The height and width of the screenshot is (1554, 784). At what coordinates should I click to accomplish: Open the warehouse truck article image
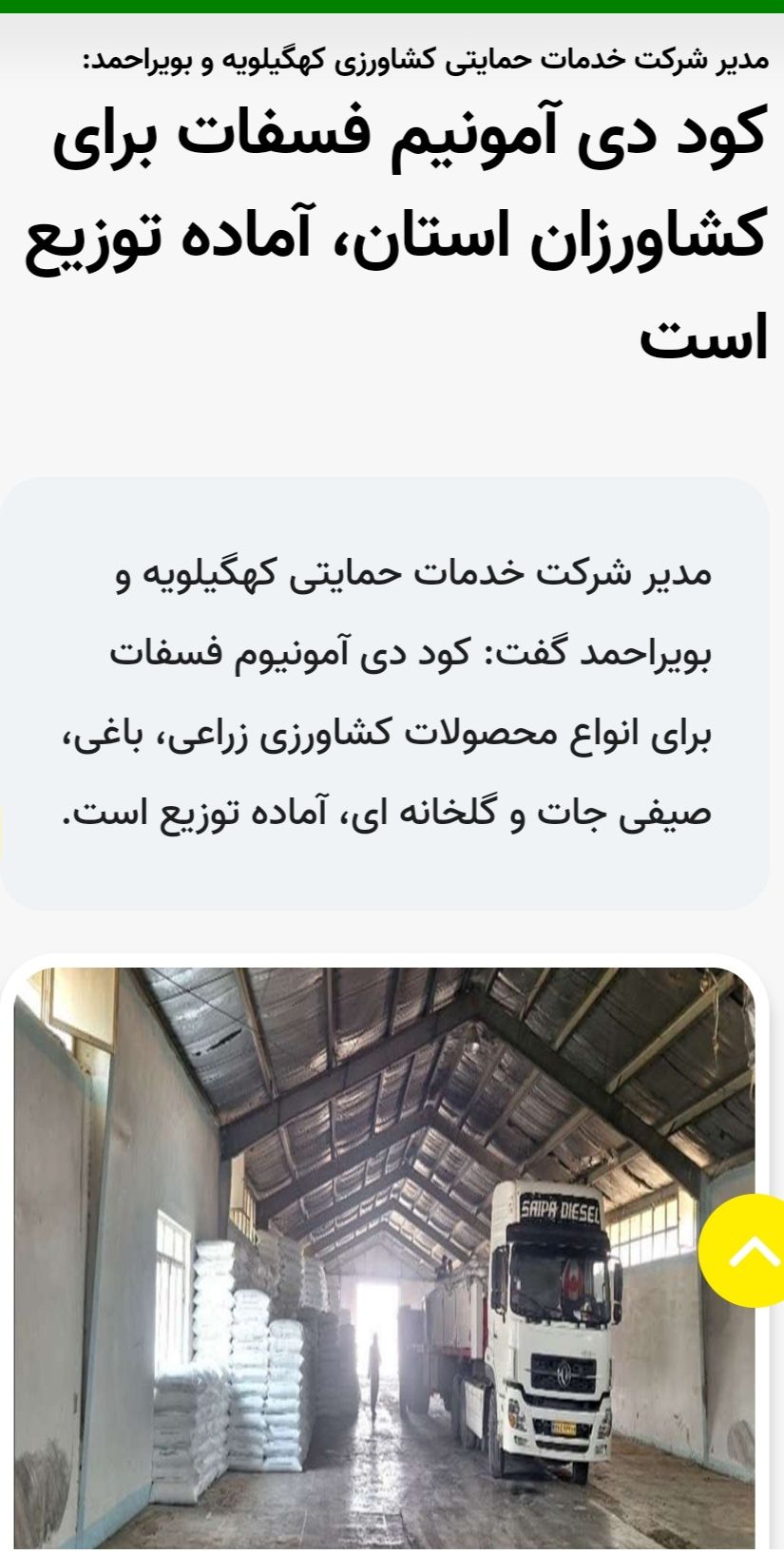[x=384, y=1259]
